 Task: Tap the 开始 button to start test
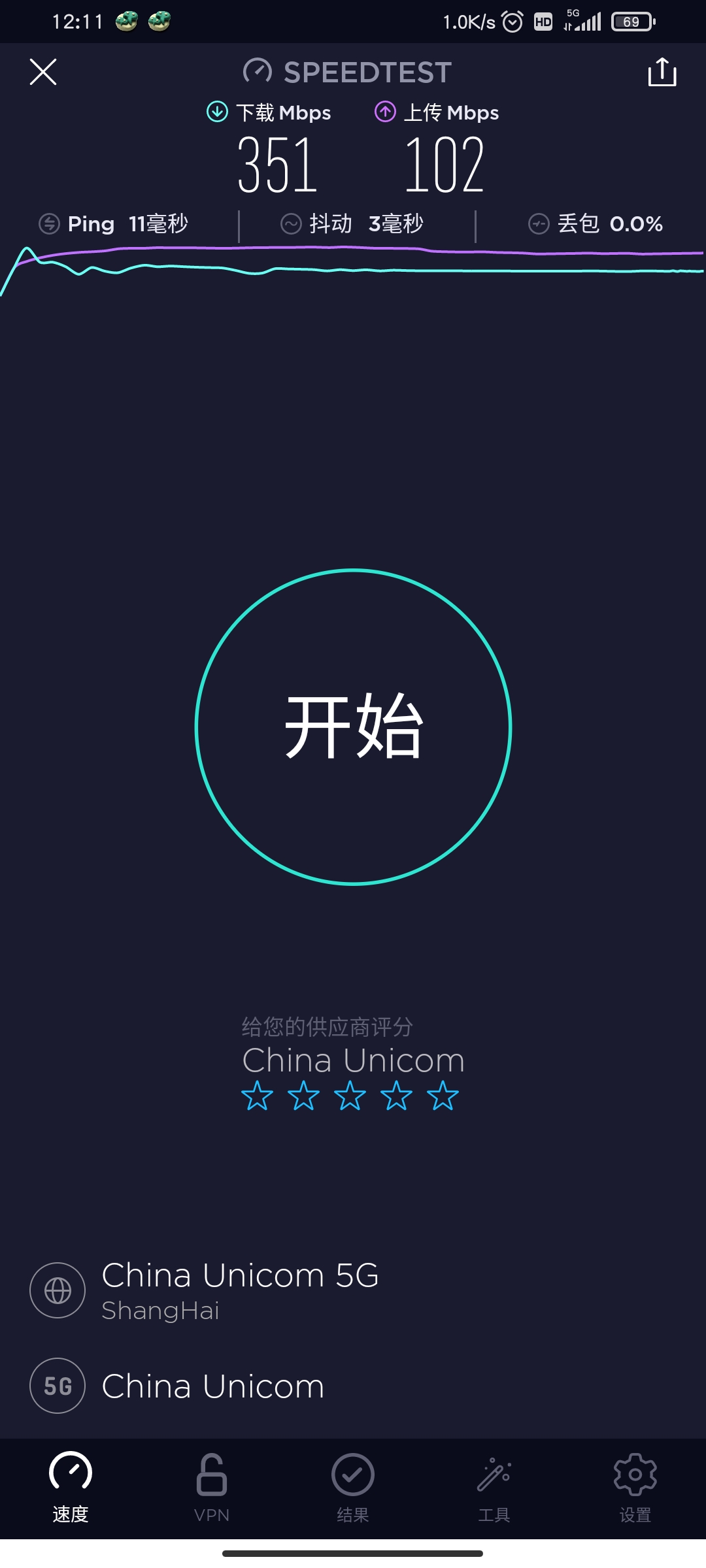(x=353, y=727)
